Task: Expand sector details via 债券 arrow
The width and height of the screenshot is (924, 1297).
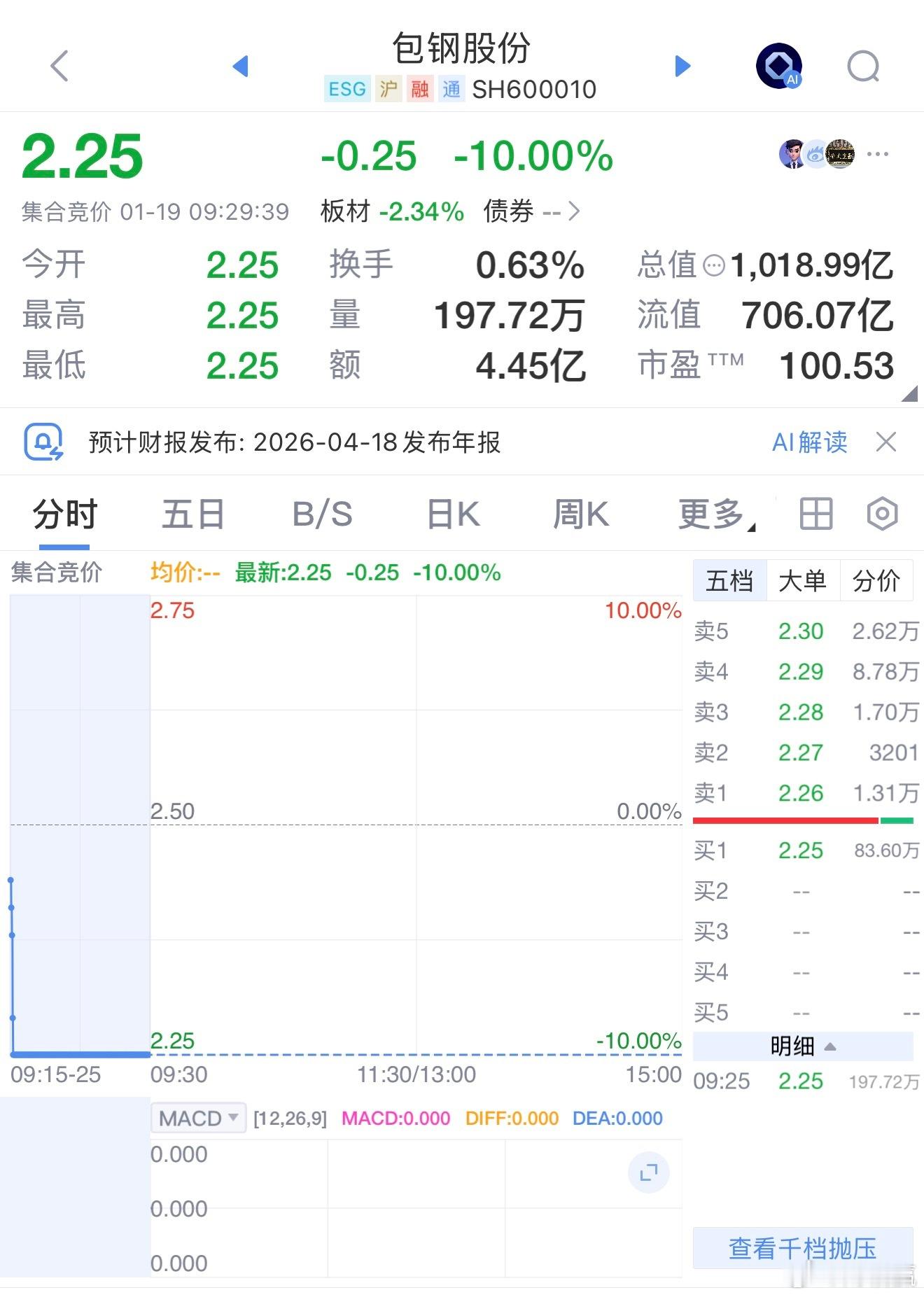Action: [573, 211]
